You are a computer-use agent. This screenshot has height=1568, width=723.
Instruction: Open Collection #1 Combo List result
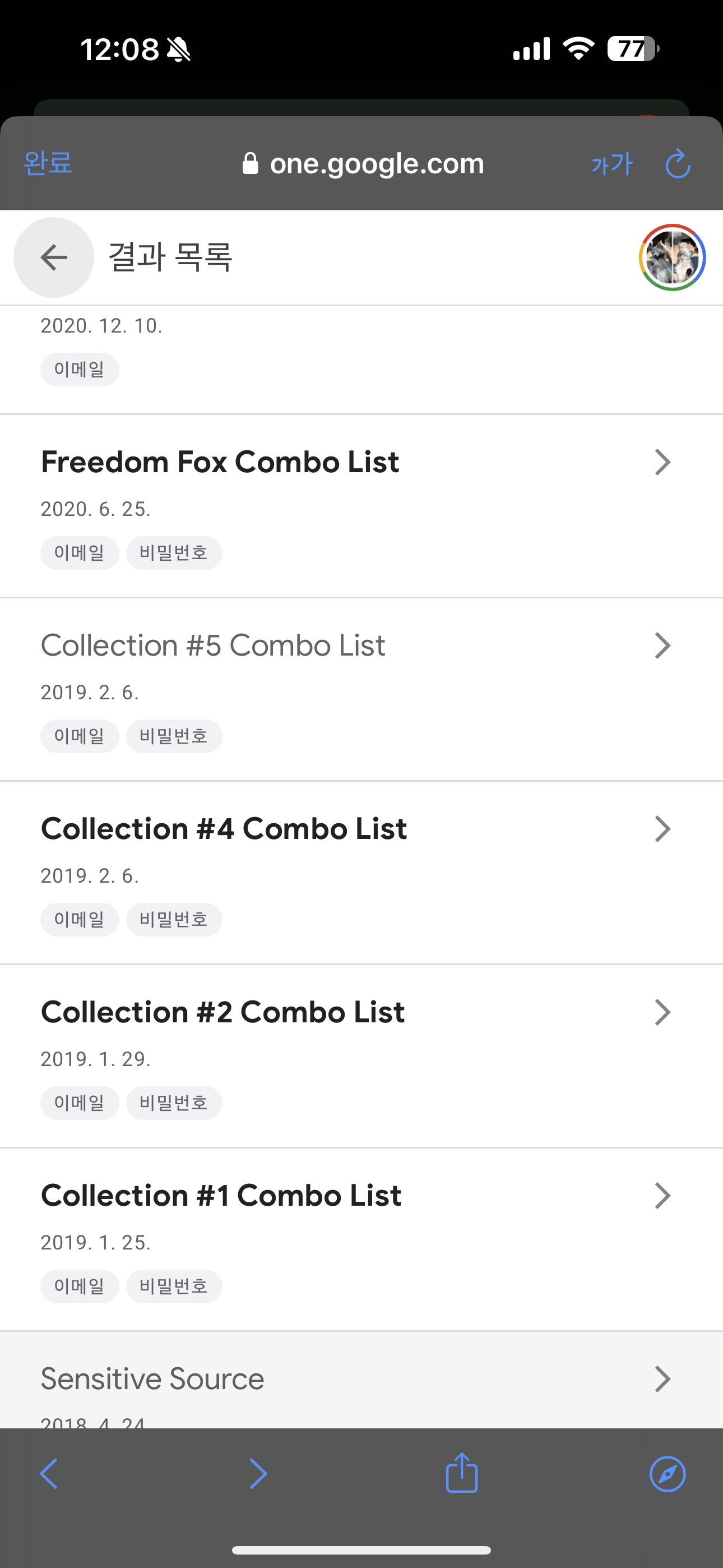coord(361,1240)
